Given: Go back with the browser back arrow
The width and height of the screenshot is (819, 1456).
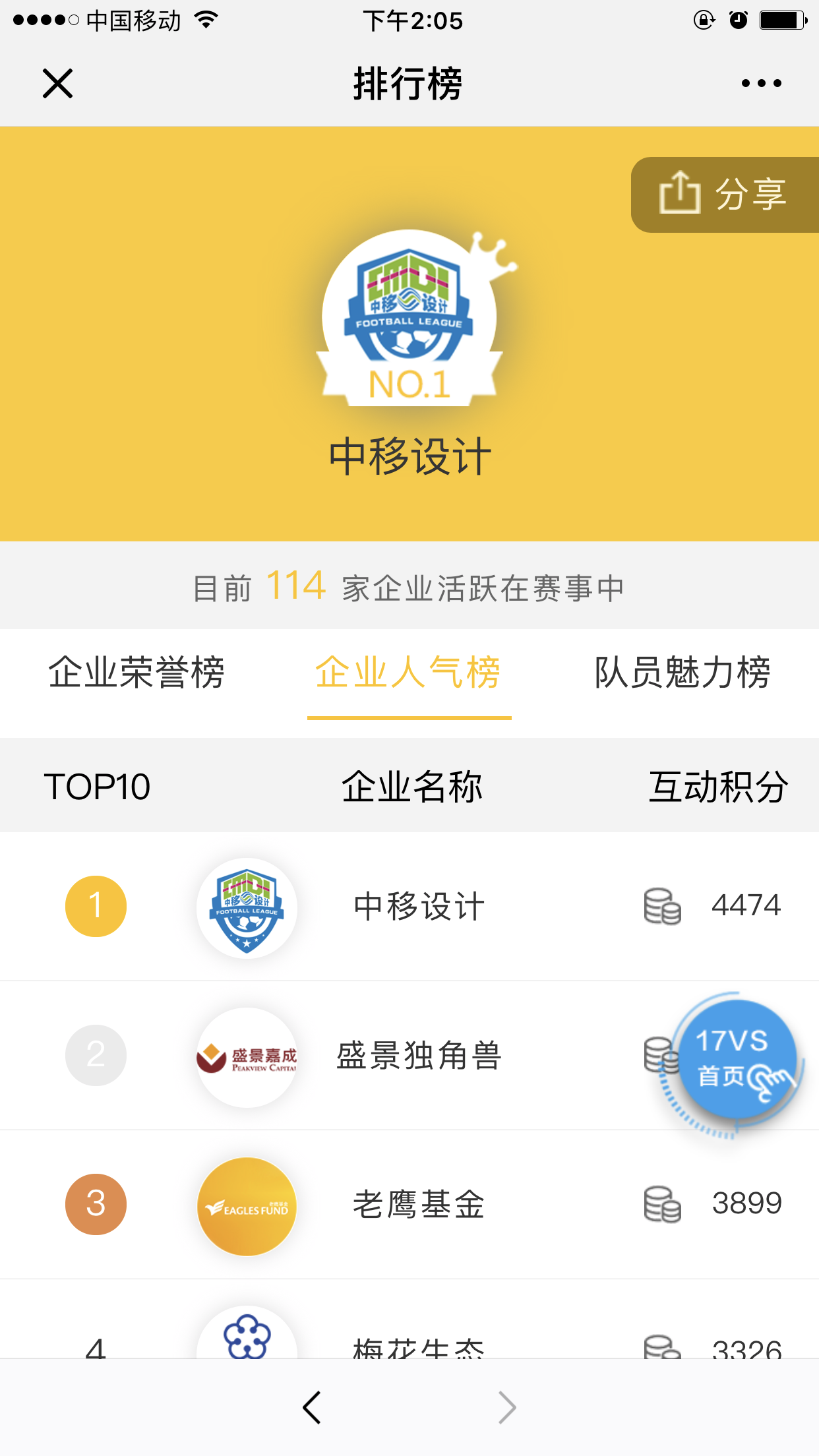Looking at the screenshot, I should click(311, 1407).
